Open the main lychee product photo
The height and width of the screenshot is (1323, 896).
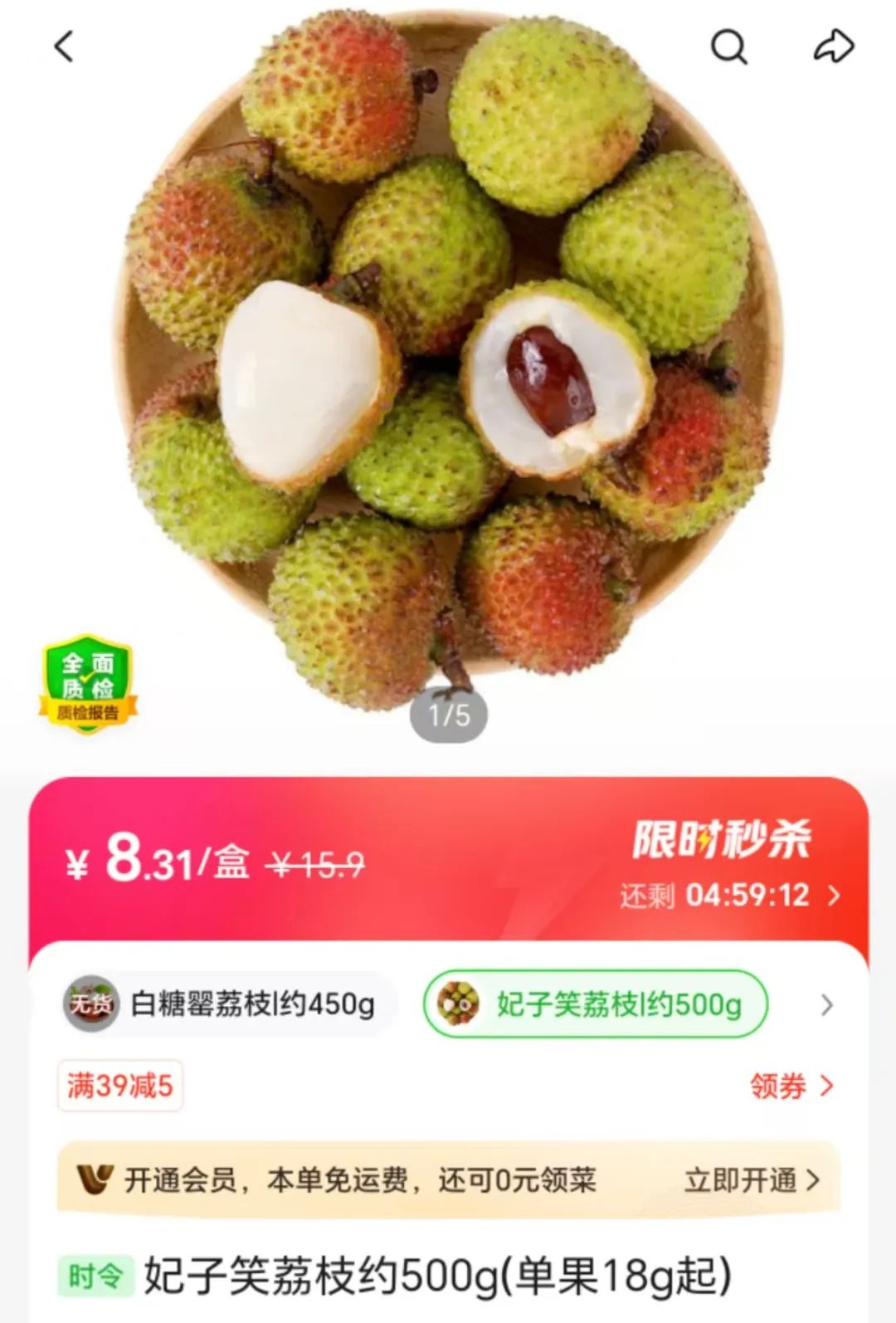click(448, 357)
